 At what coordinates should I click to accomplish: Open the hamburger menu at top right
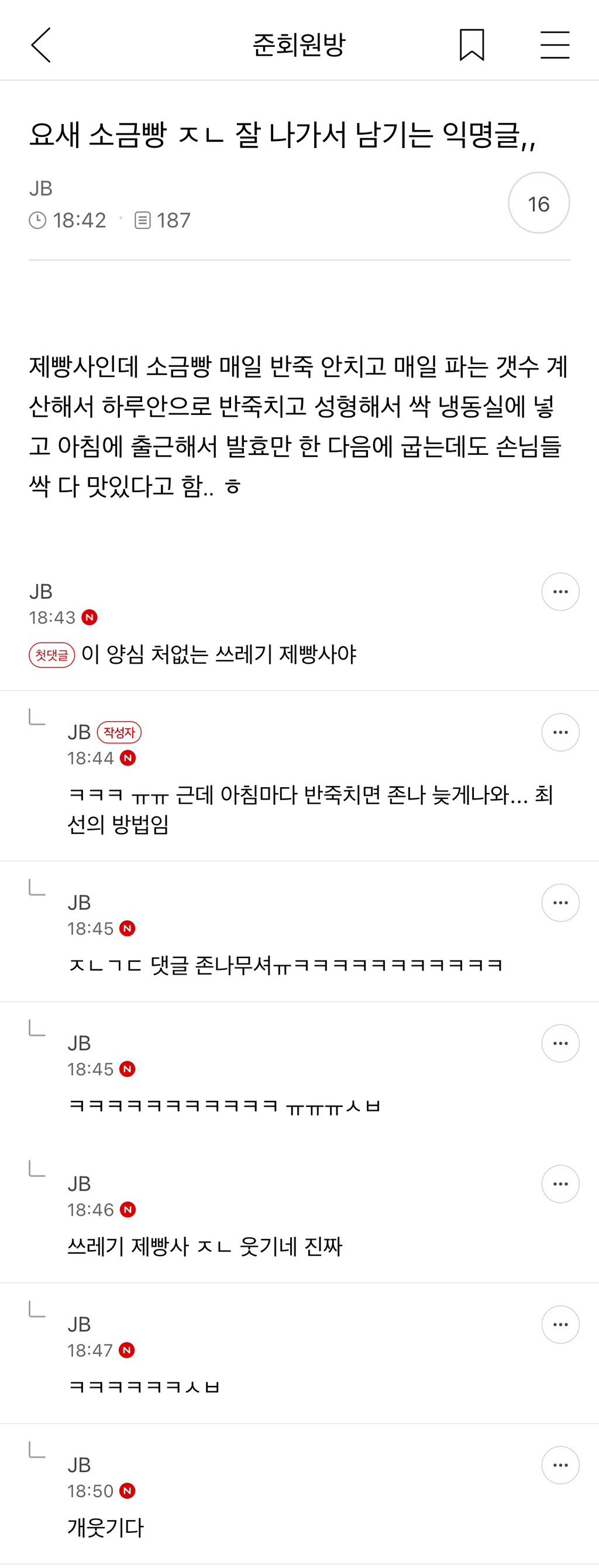tap(552, 44)
